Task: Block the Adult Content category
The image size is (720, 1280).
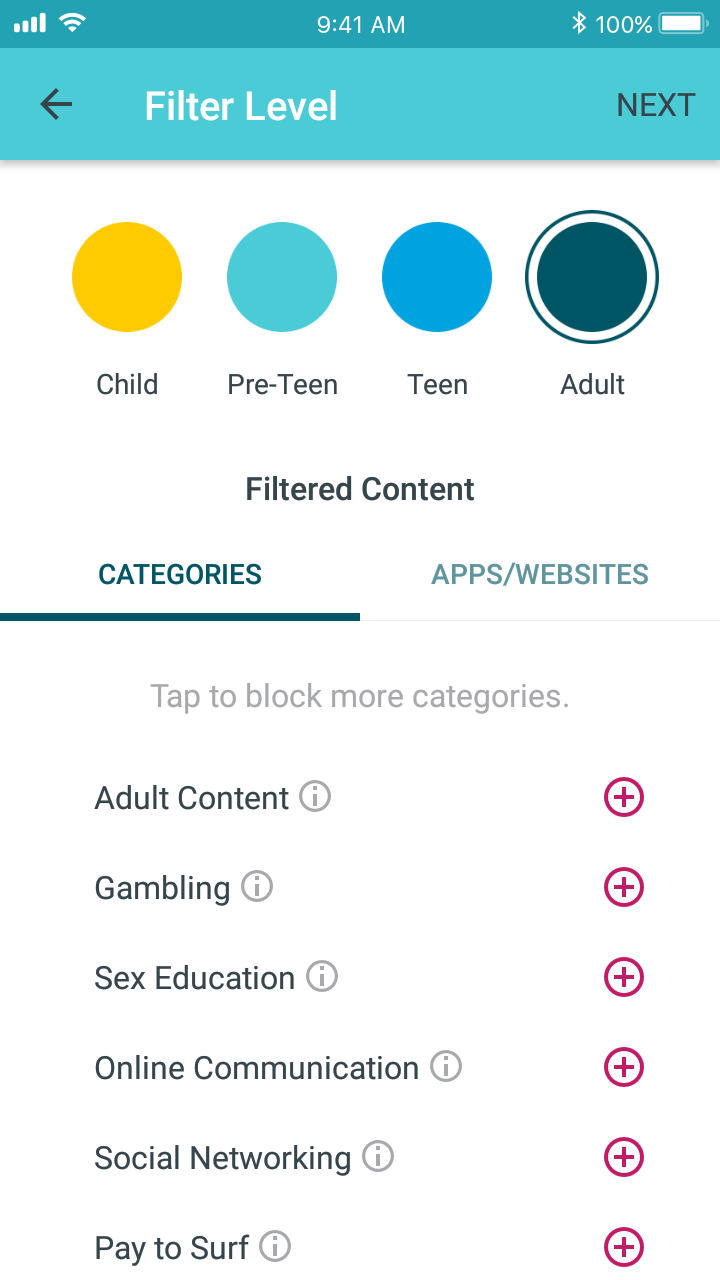Action: pos(624,797)
